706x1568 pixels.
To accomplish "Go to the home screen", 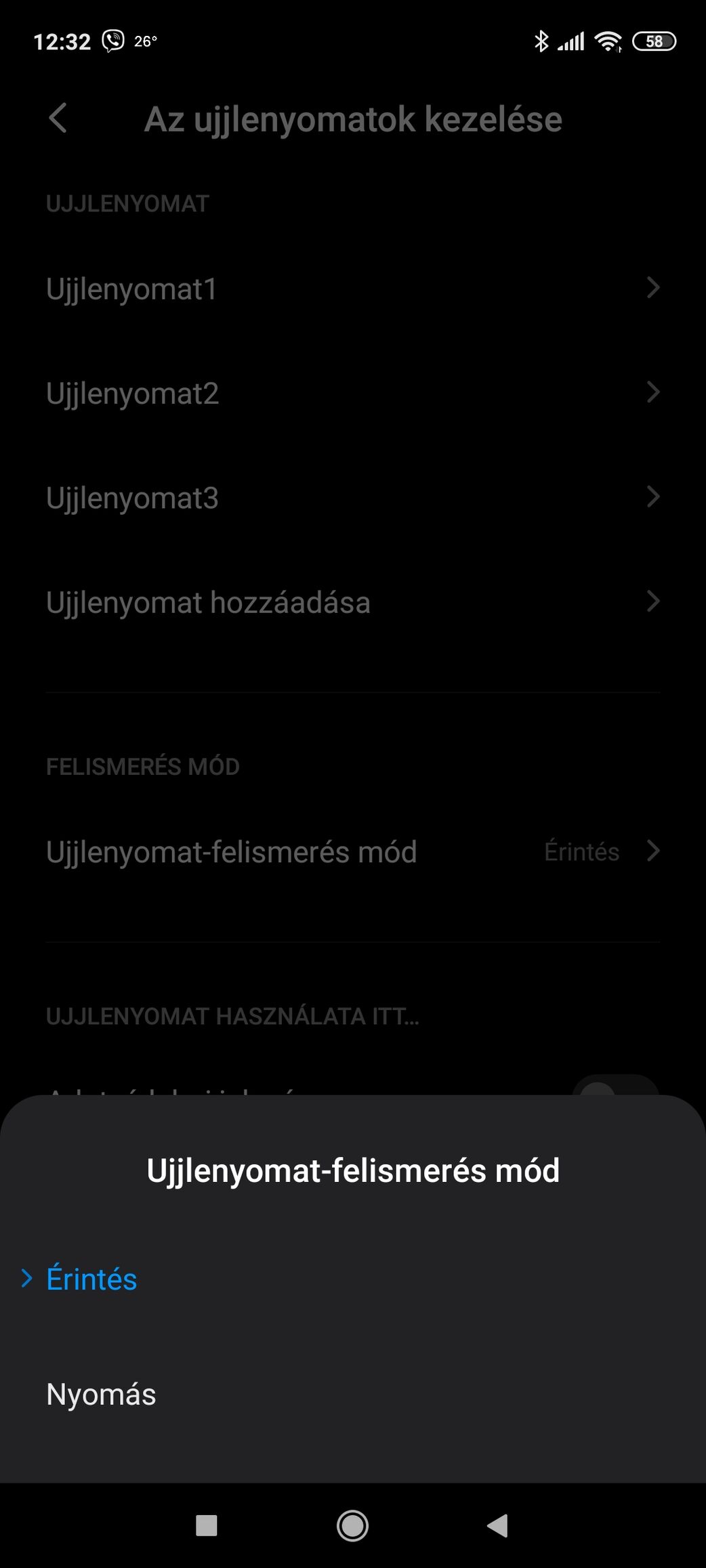I will pos(352,1525).
